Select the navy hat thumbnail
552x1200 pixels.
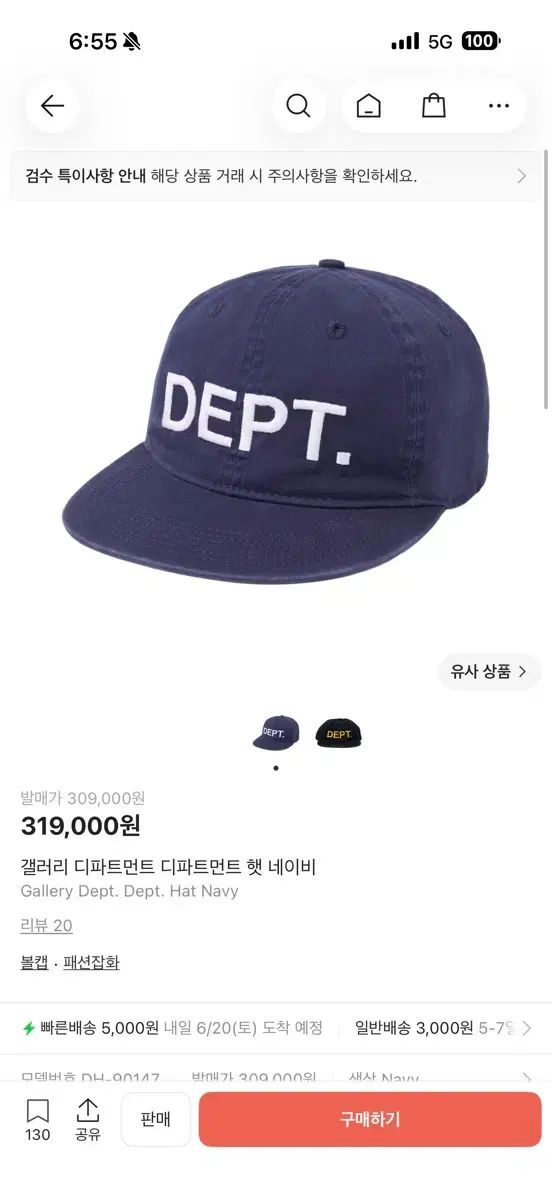click(x=275, y=733)
